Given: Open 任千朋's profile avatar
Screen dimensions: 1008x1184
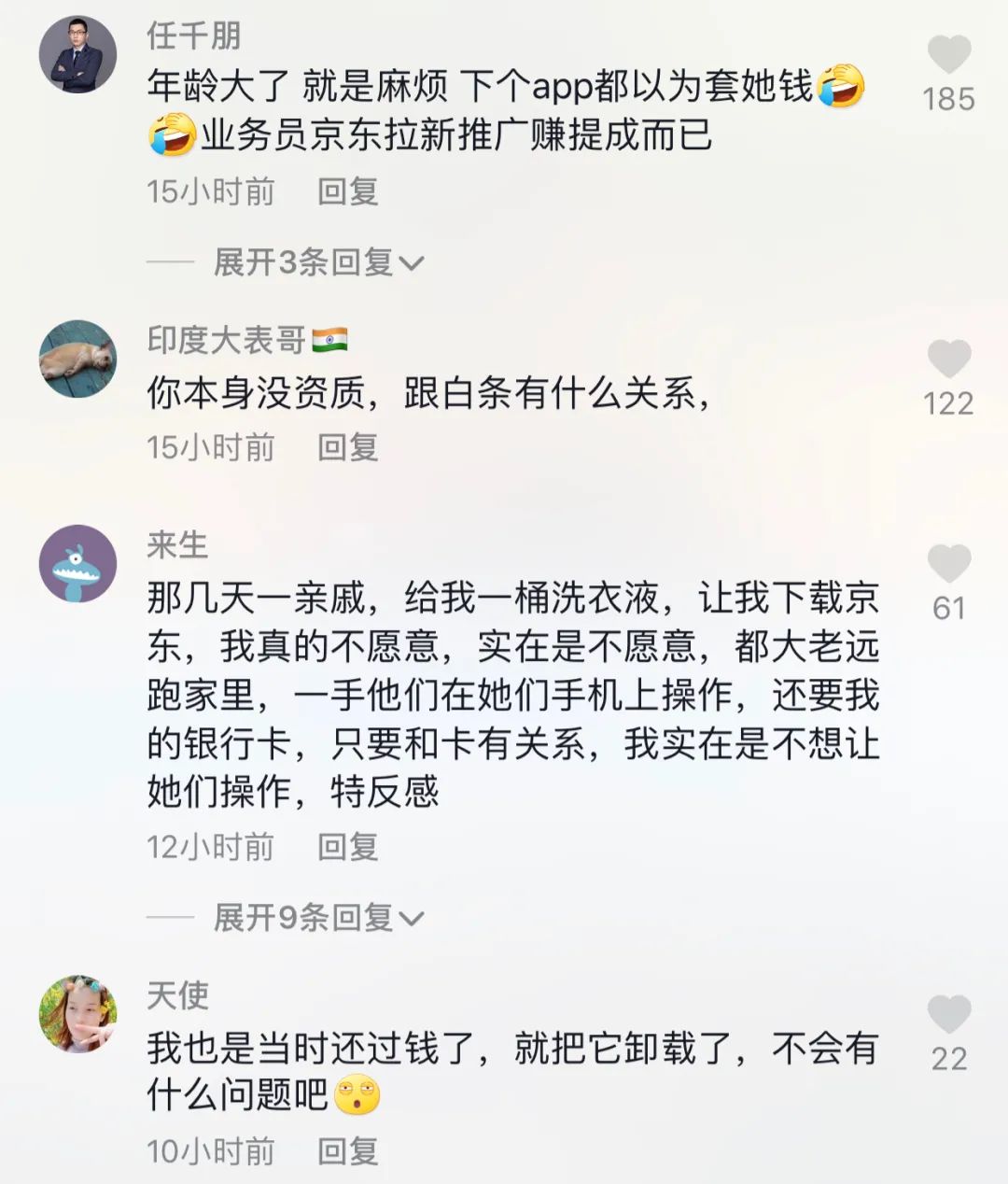Looking at the screenshot, I should [x=77, y=54].
